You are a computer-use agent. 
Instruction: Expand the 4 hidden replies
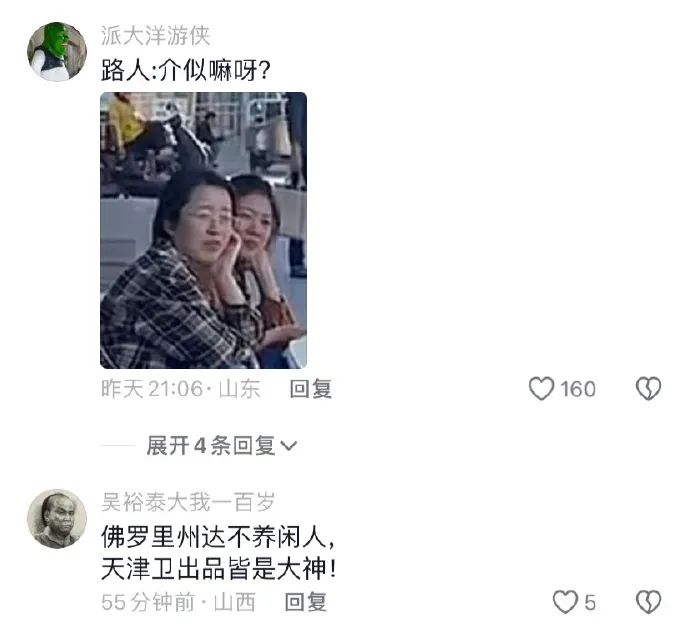pyautogui.click(x=221, y=446)
